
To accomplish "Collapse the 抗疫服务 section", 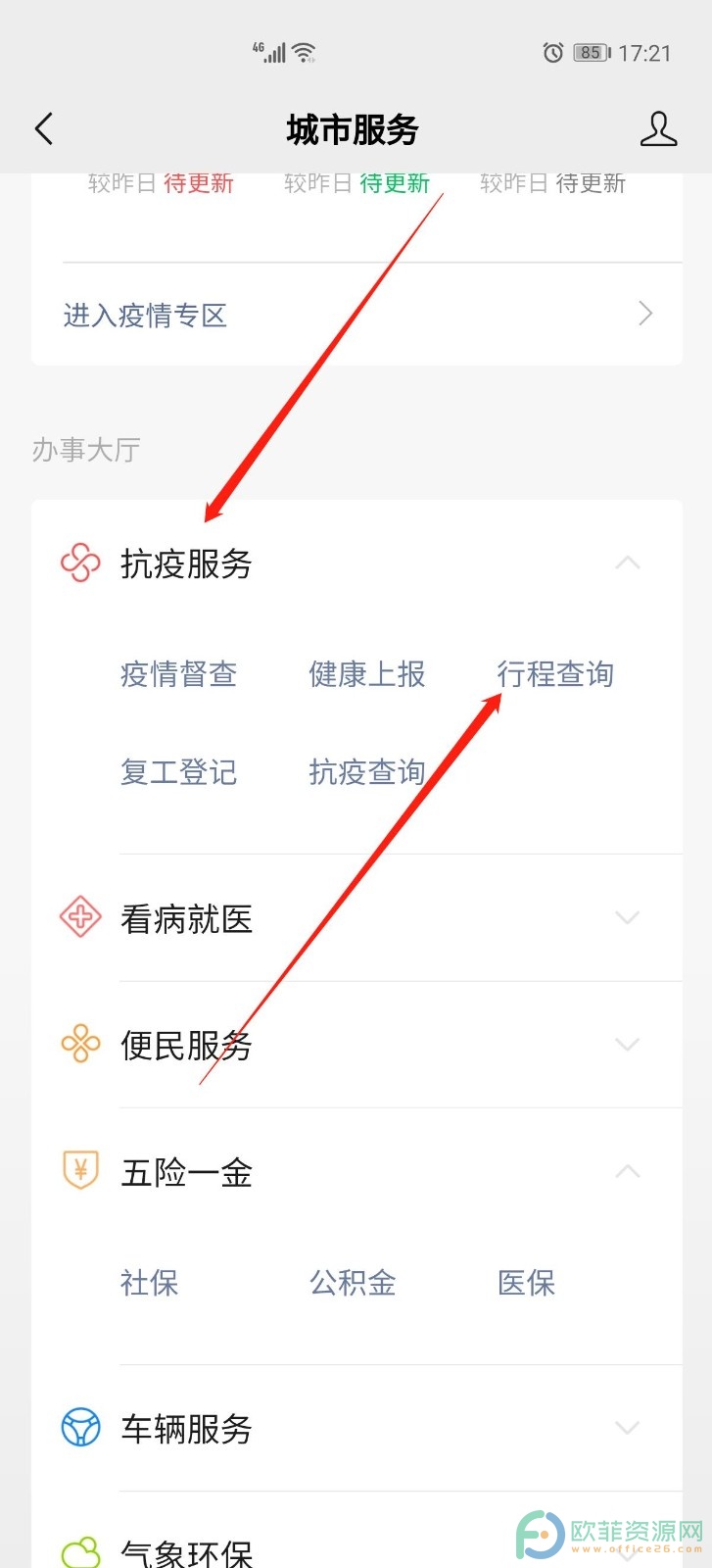I will point(627,563).
